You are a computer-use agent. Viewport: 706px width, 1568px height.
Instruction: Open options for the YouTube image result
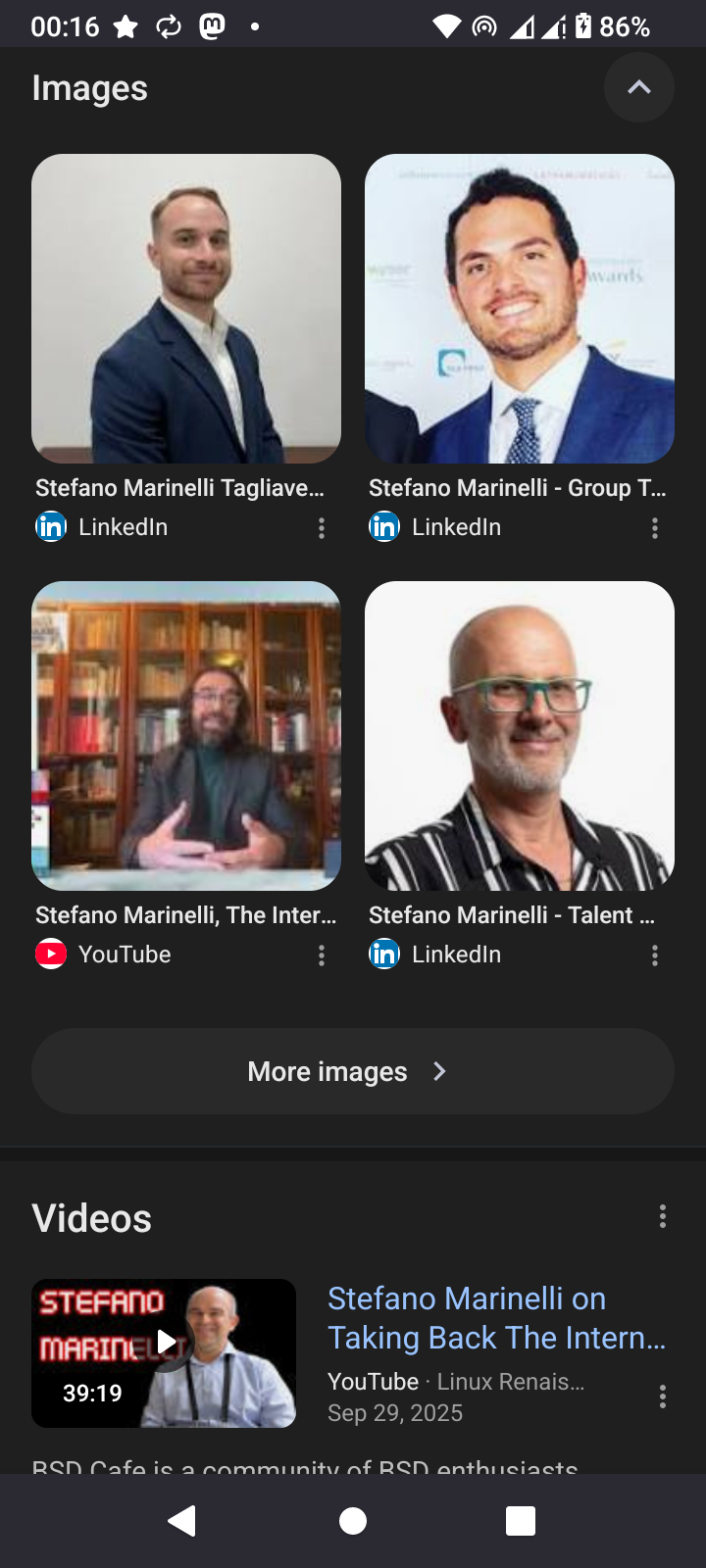tap(322, 955)
